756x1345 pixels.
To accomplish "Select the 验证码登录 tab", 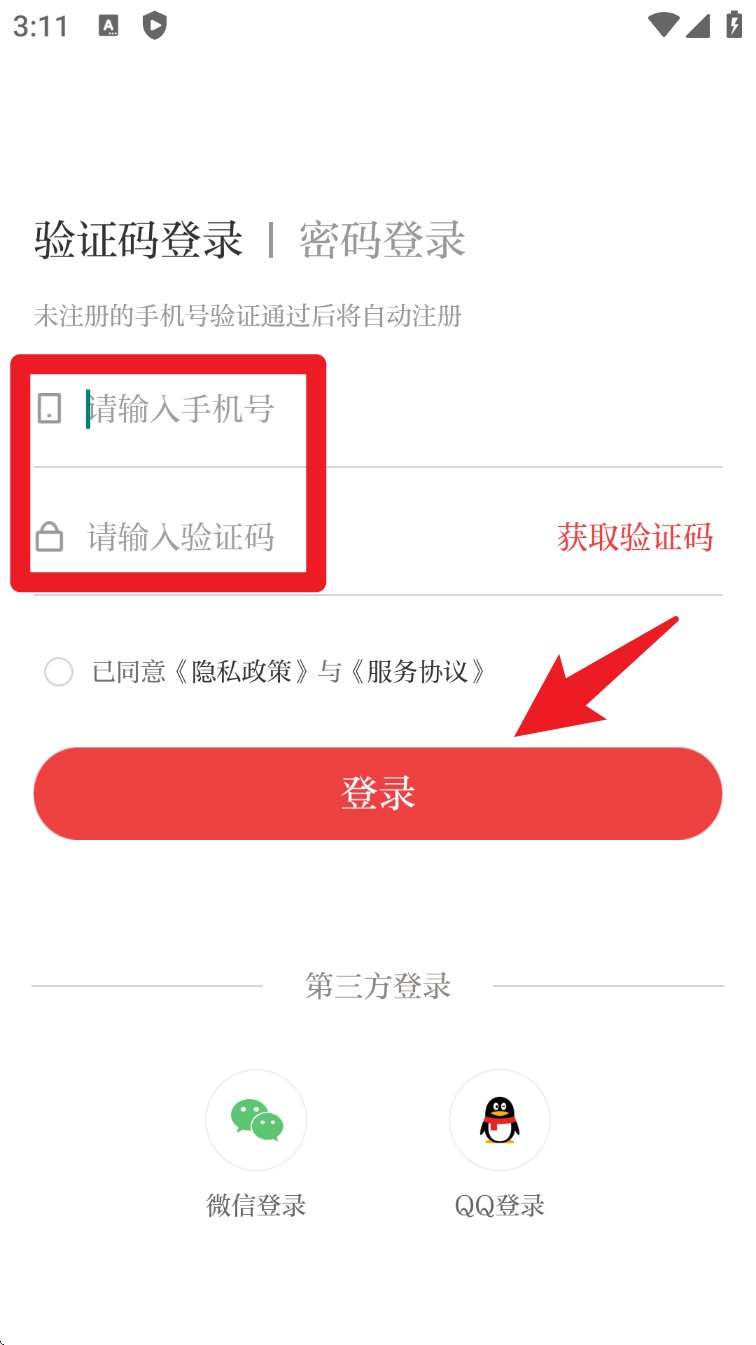I will click(138, 240).
